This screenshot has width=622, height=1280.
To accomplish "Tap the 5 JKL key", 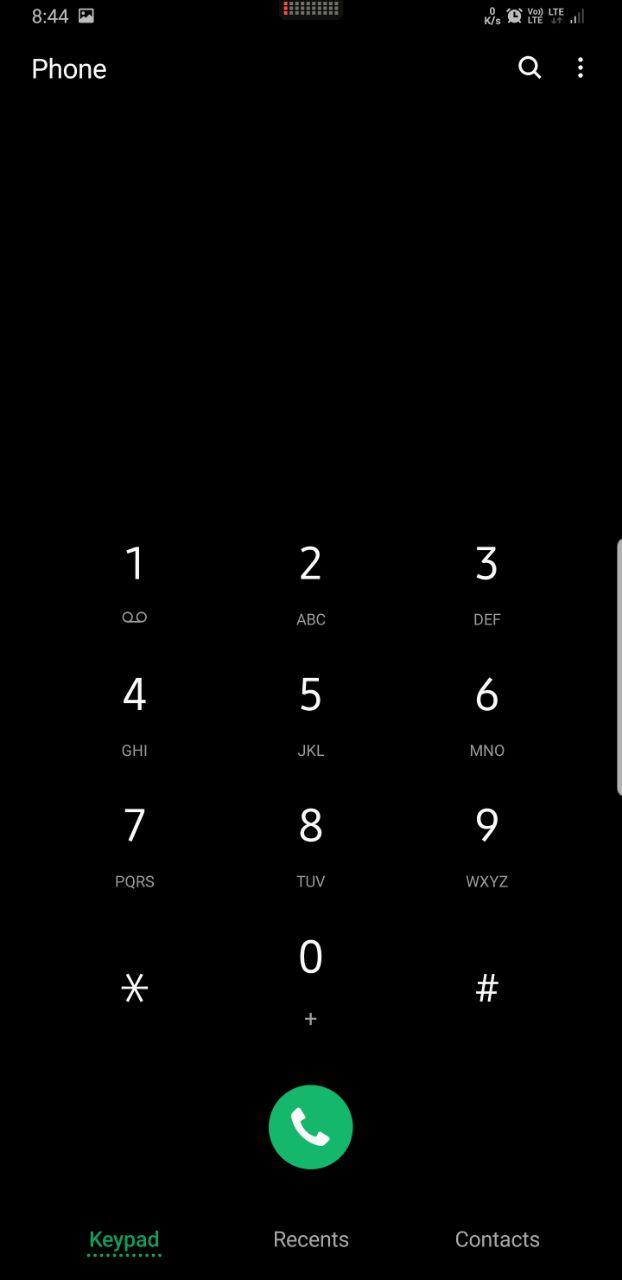I will click(310, 713).
